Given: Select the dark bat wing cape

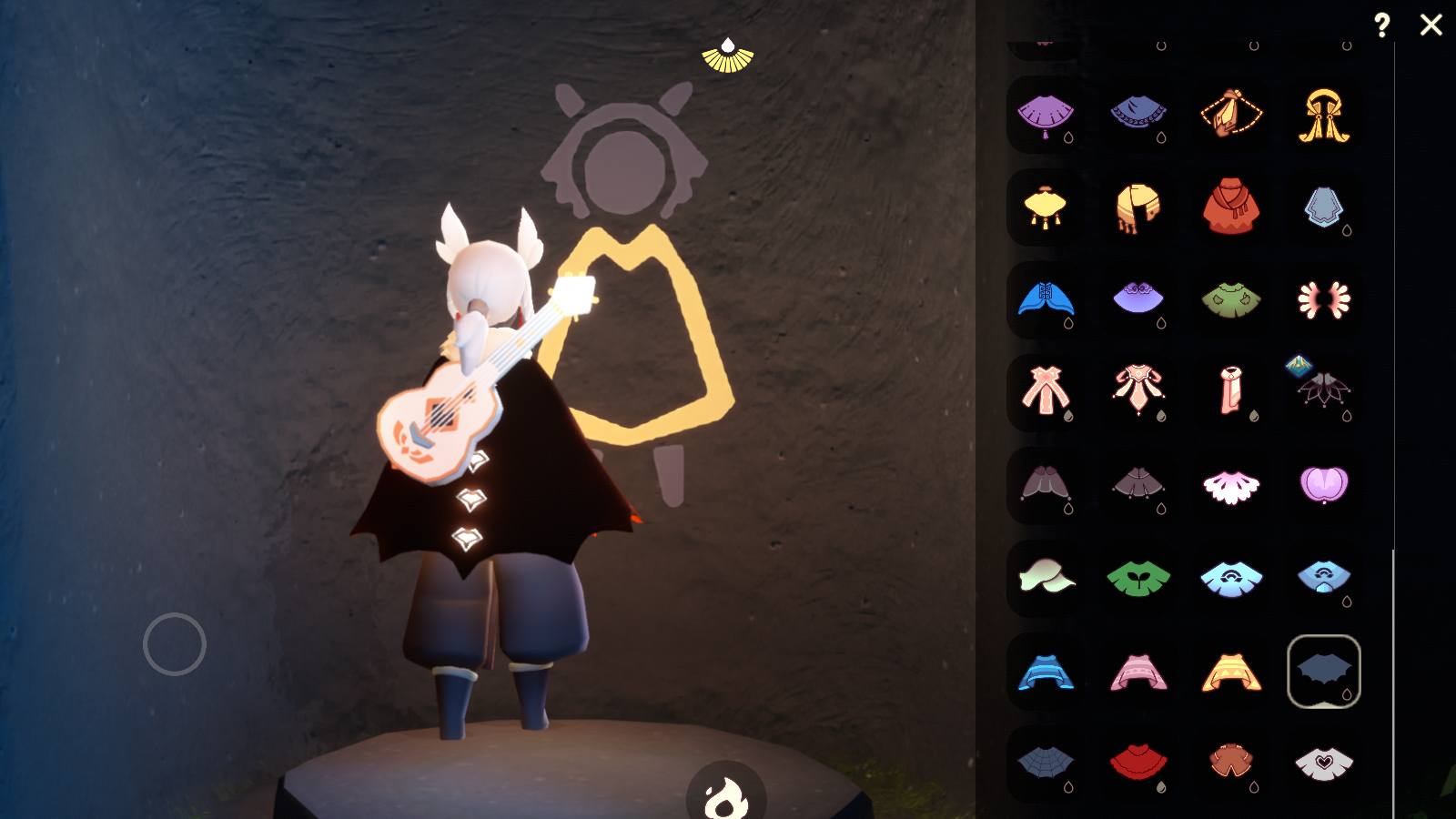Looking at the screenshot, I should coord(1323,671).
